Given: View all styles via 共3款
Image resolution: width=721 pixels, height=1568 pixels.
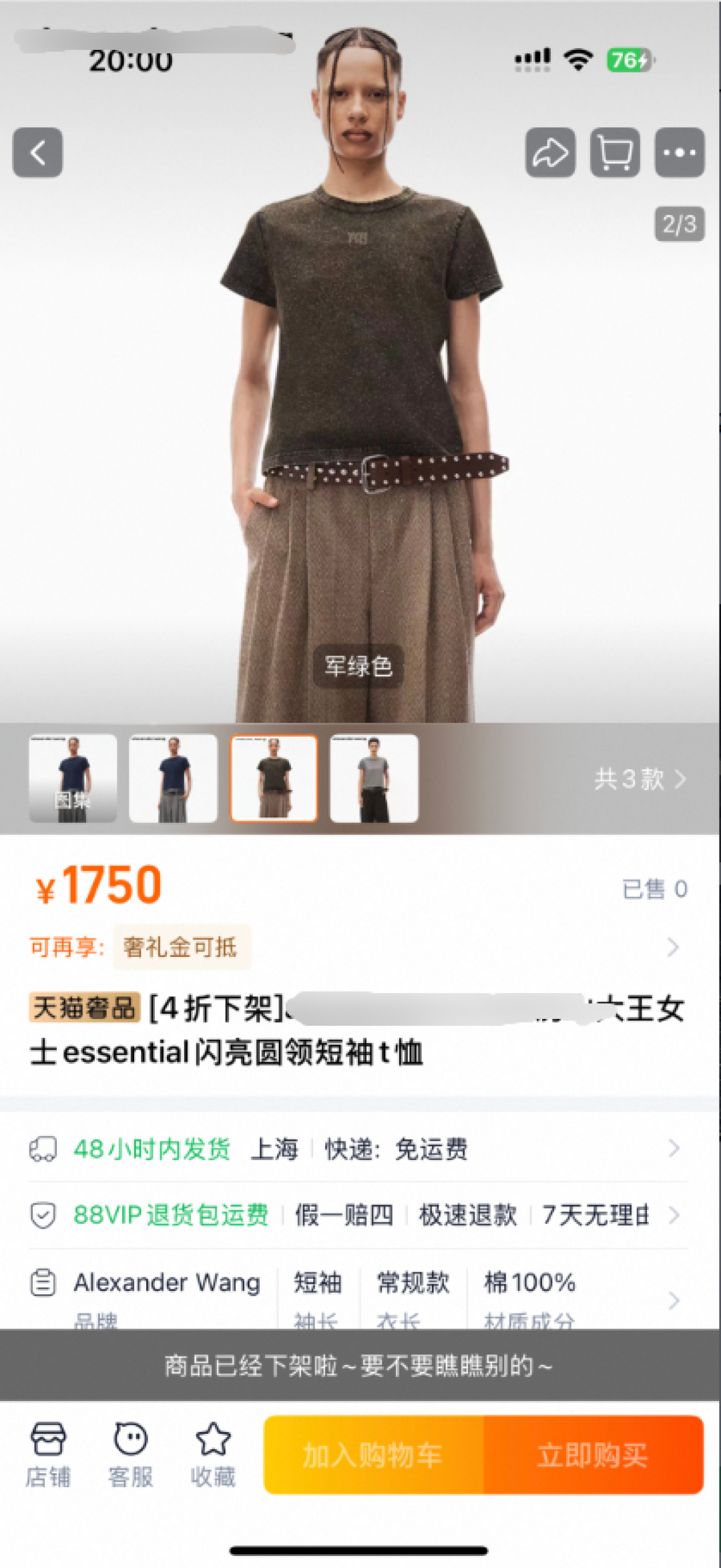Looking at the screenshot, I should click(x=640, y=779).
